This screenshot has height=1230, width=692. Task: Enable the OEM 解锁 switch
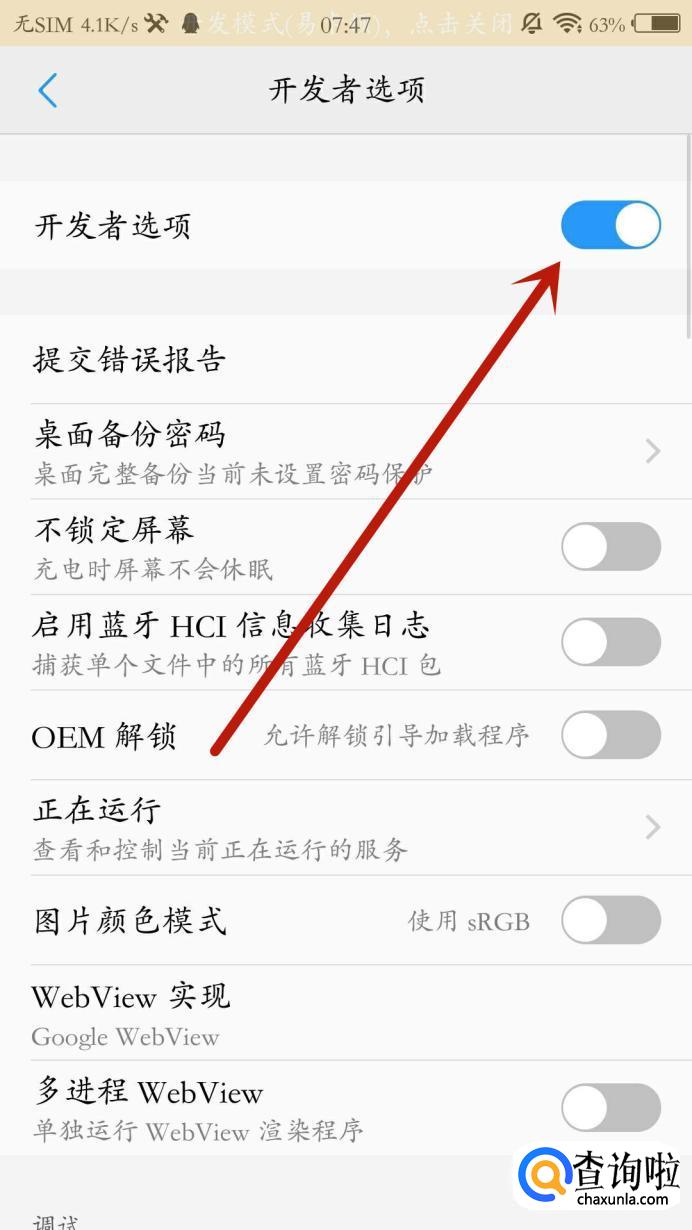(610, 736)
